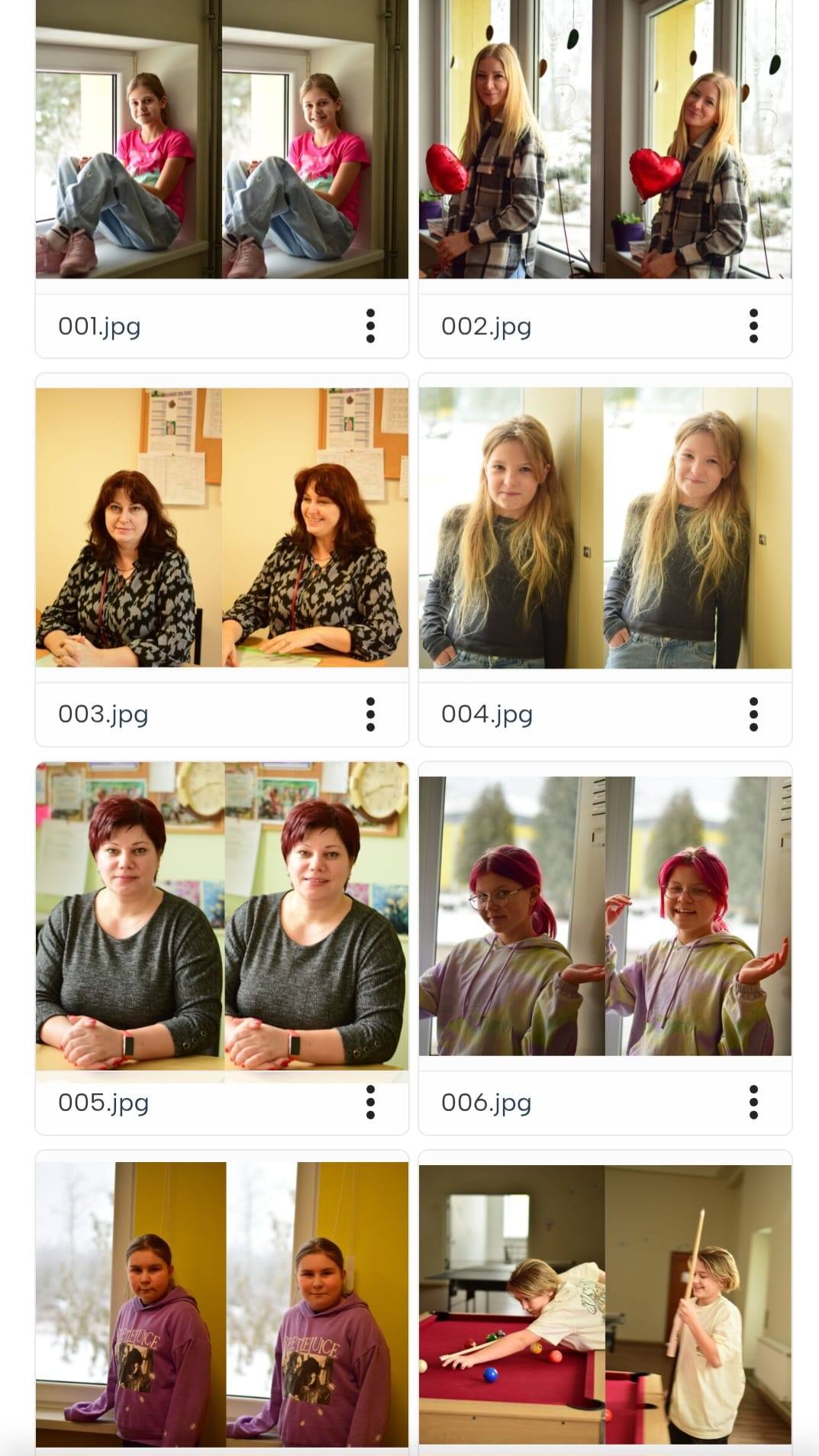819x1456 pixels.
Task: View the 003.jpg photo
Action: point(222,528)
